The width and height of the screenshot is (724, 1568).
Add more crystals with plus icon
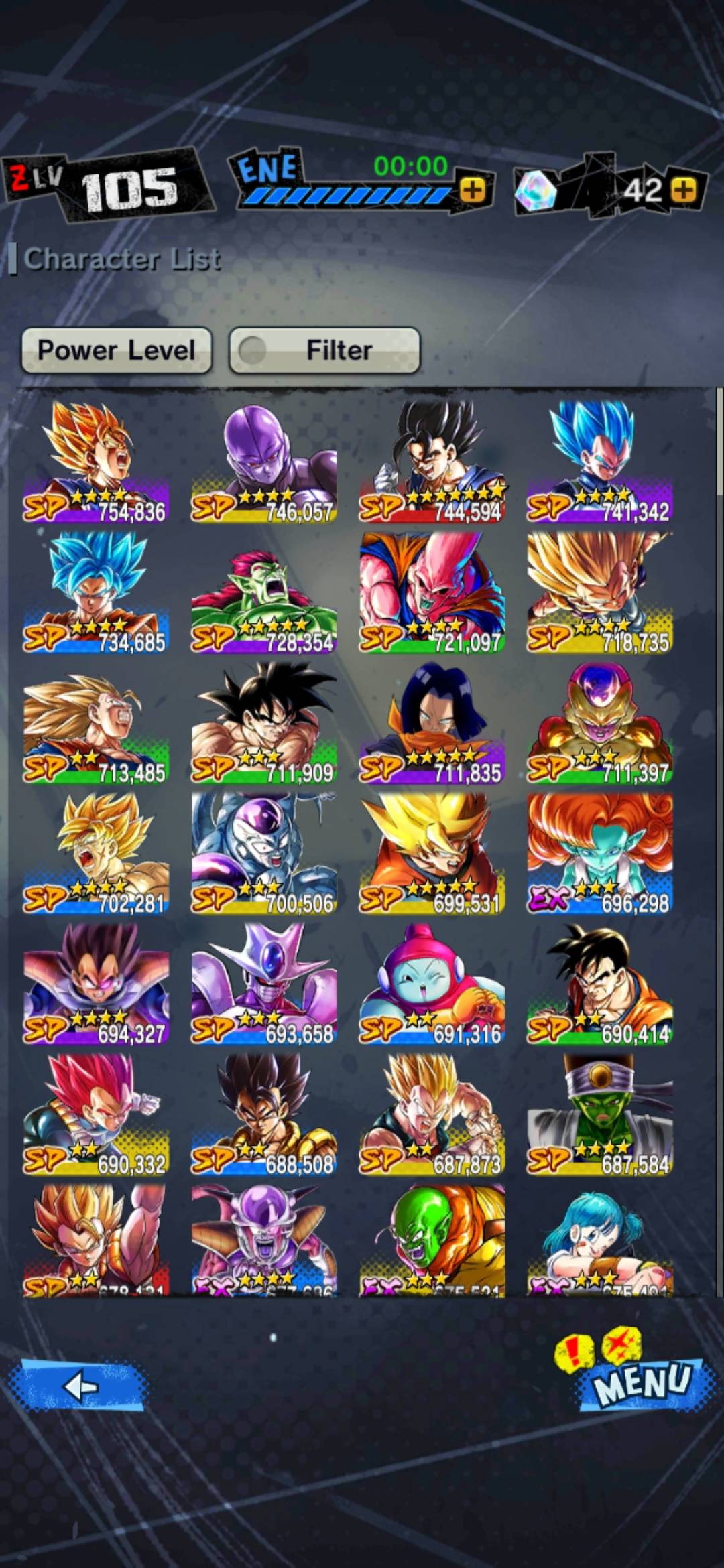coord(683,190)
